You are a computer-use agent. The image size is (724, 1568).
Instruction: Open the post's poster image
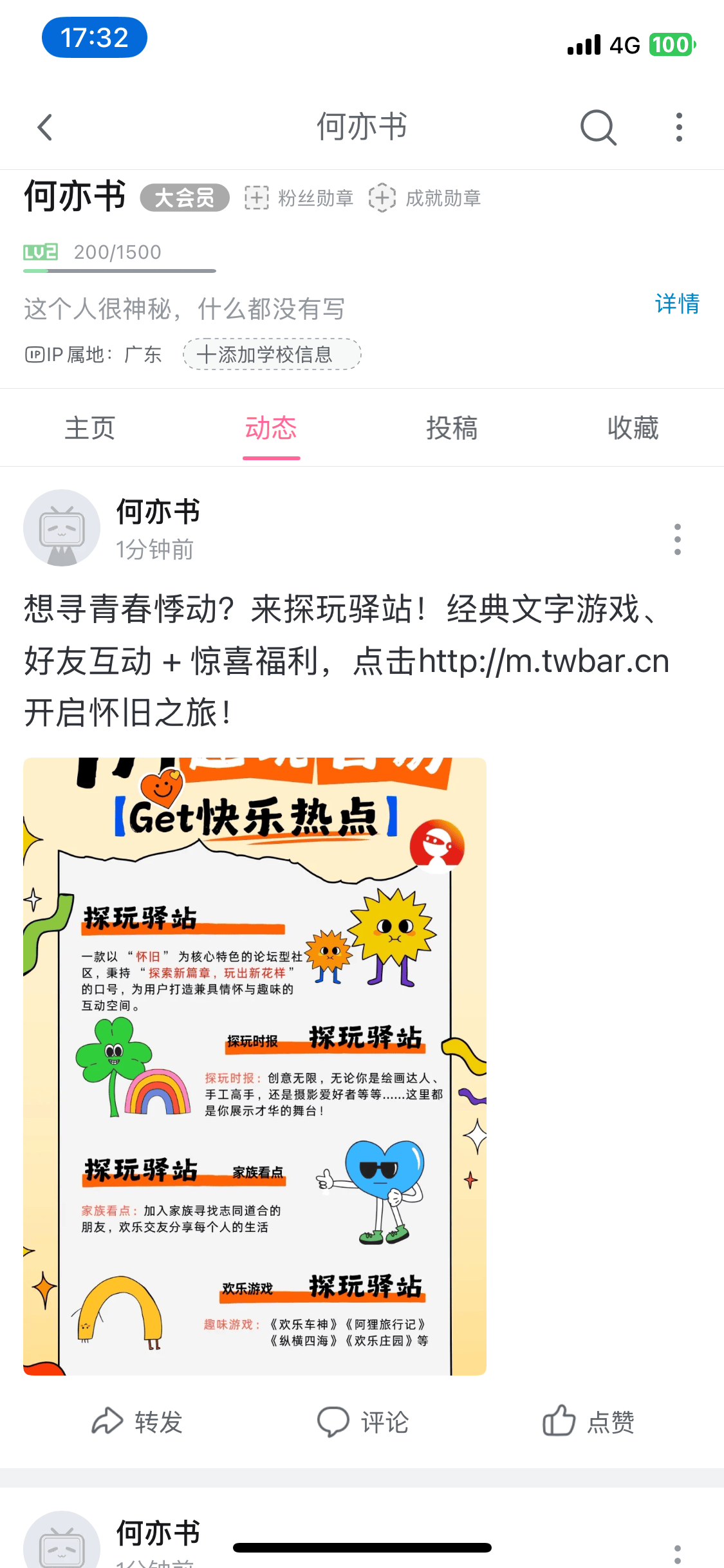click(255, 1066)
